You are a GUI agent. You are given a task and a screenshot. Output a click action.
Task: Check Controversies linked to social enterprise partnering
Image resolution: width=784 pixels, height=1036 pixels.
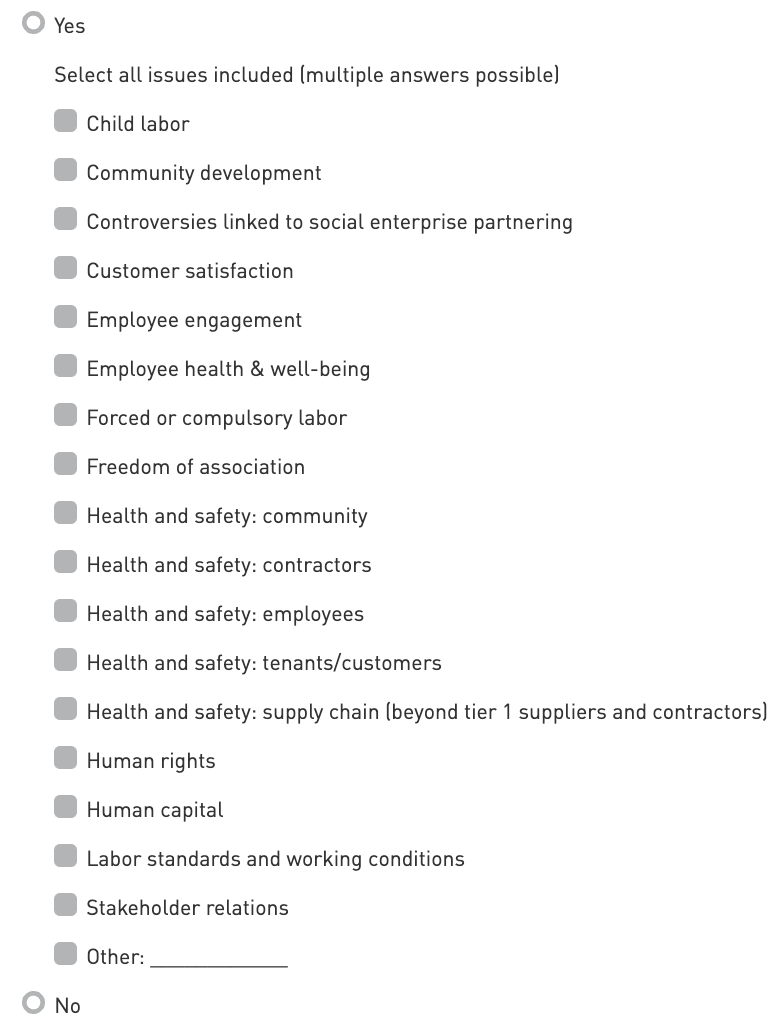tap(65, 220)
